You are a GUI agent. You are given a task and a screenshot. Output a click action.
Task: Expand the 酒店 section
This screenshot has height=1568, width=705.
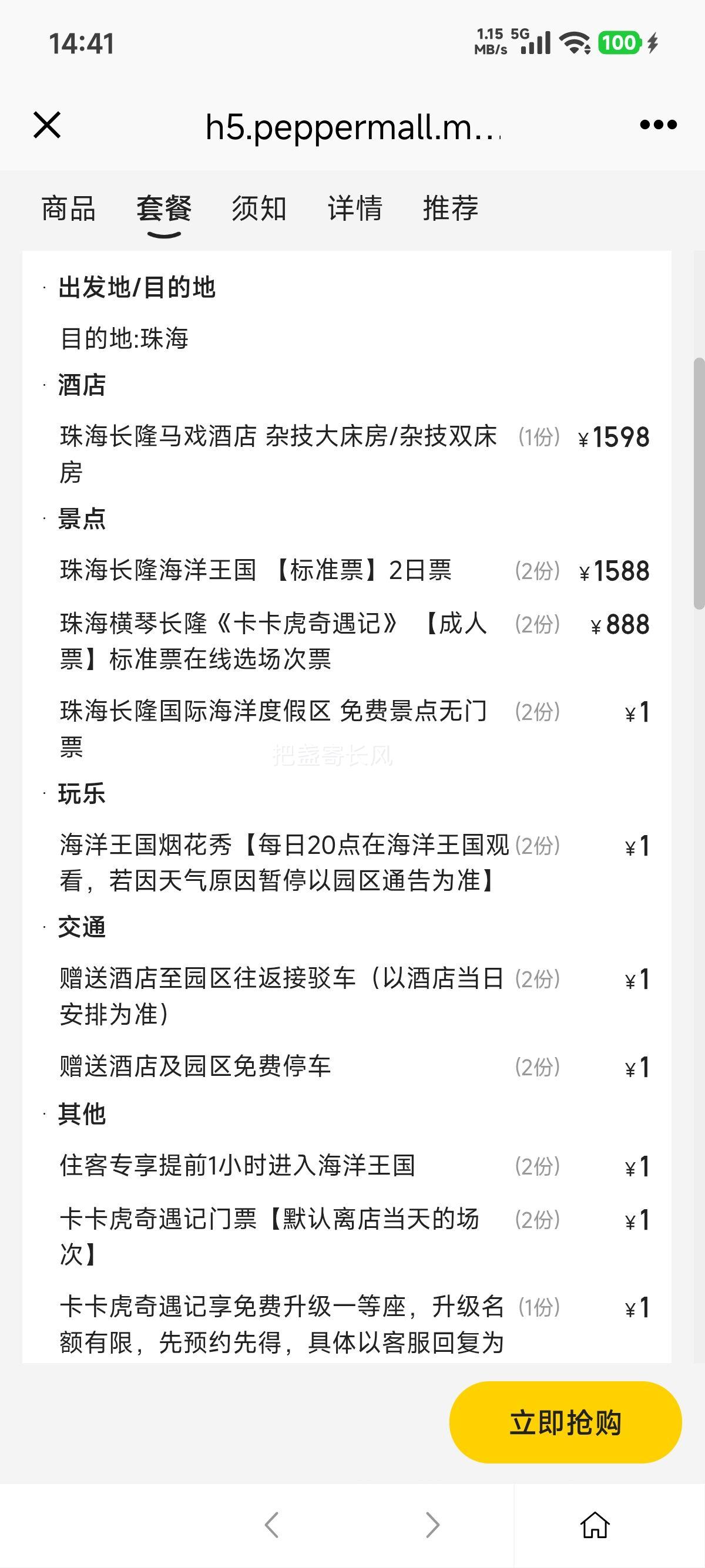point(81,385)
